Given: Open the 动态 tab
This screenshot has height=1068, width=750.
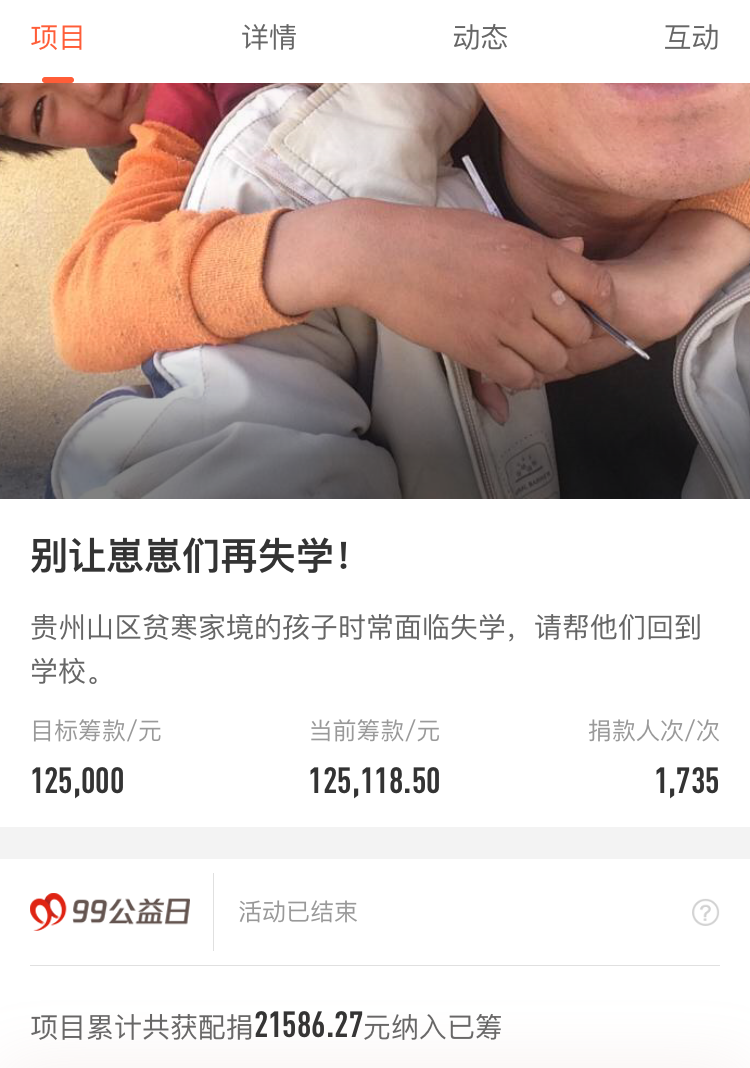Looking at the screenshot, I should [x=480, y=38].
